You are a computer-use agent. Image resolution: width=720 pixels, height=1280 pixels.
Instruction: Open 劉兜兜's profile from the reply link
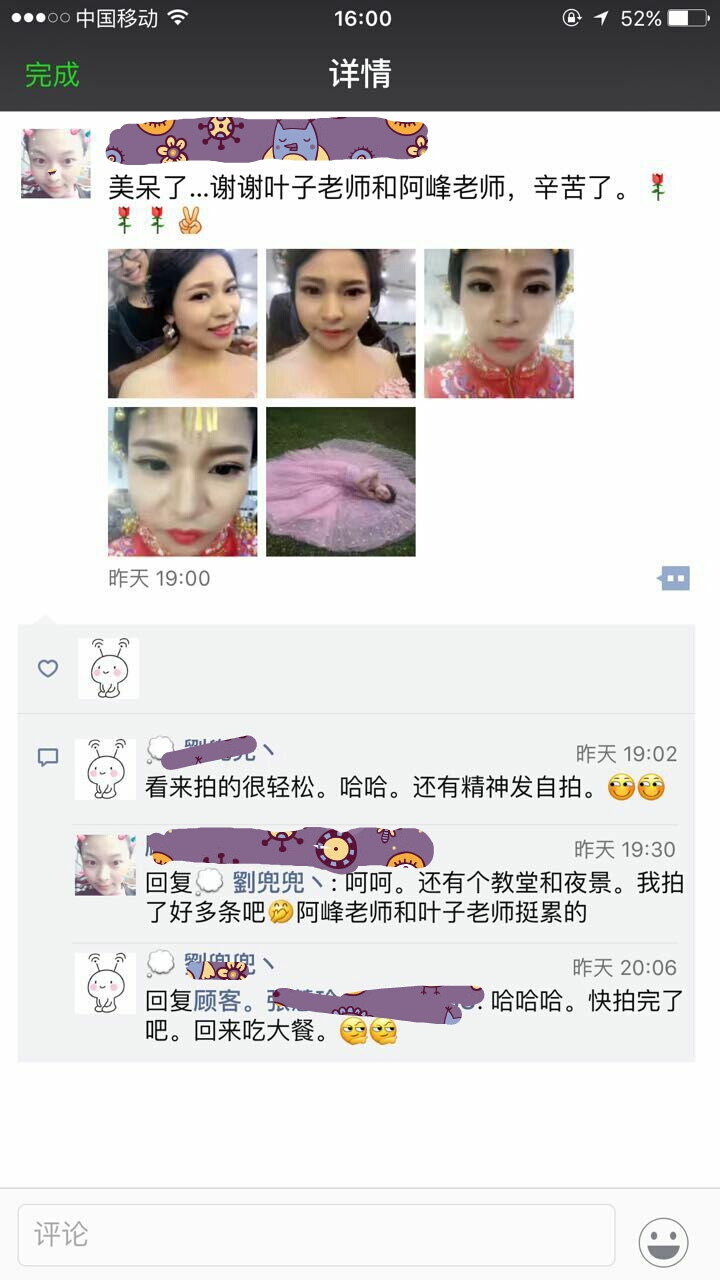point(268,884)
